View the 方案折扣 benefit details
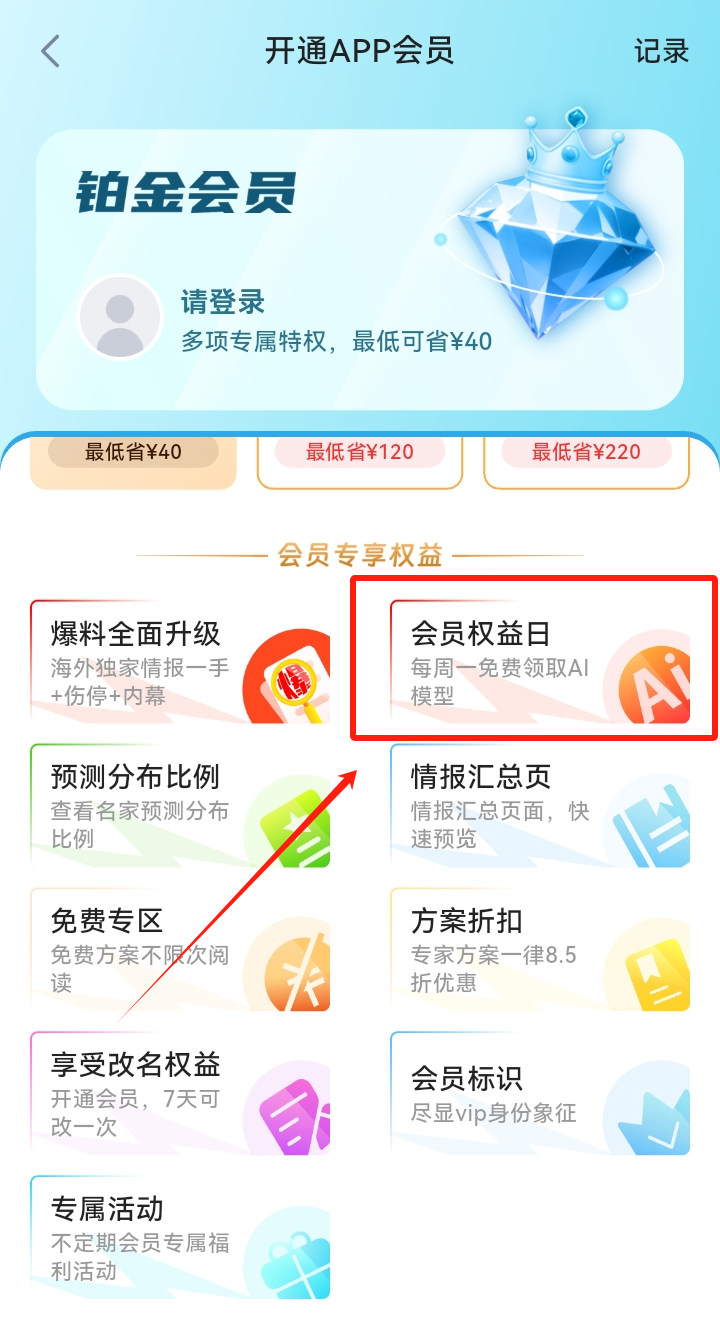 coord(540,950)
